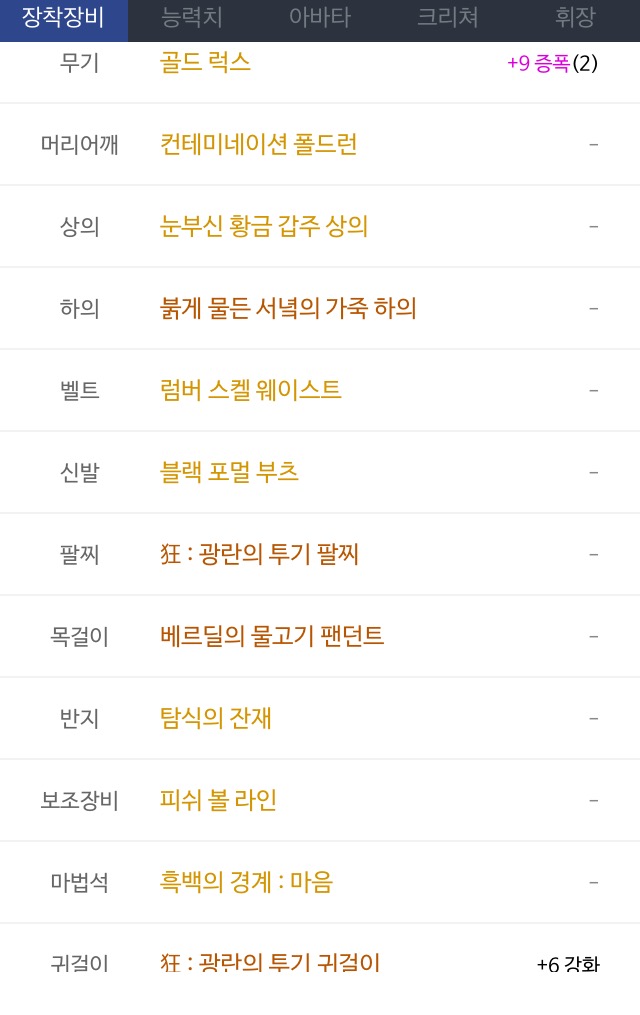Select 붉게 물든 서녘의 가죽 하의
This screenshot has width=640, height=1015.
288,308
